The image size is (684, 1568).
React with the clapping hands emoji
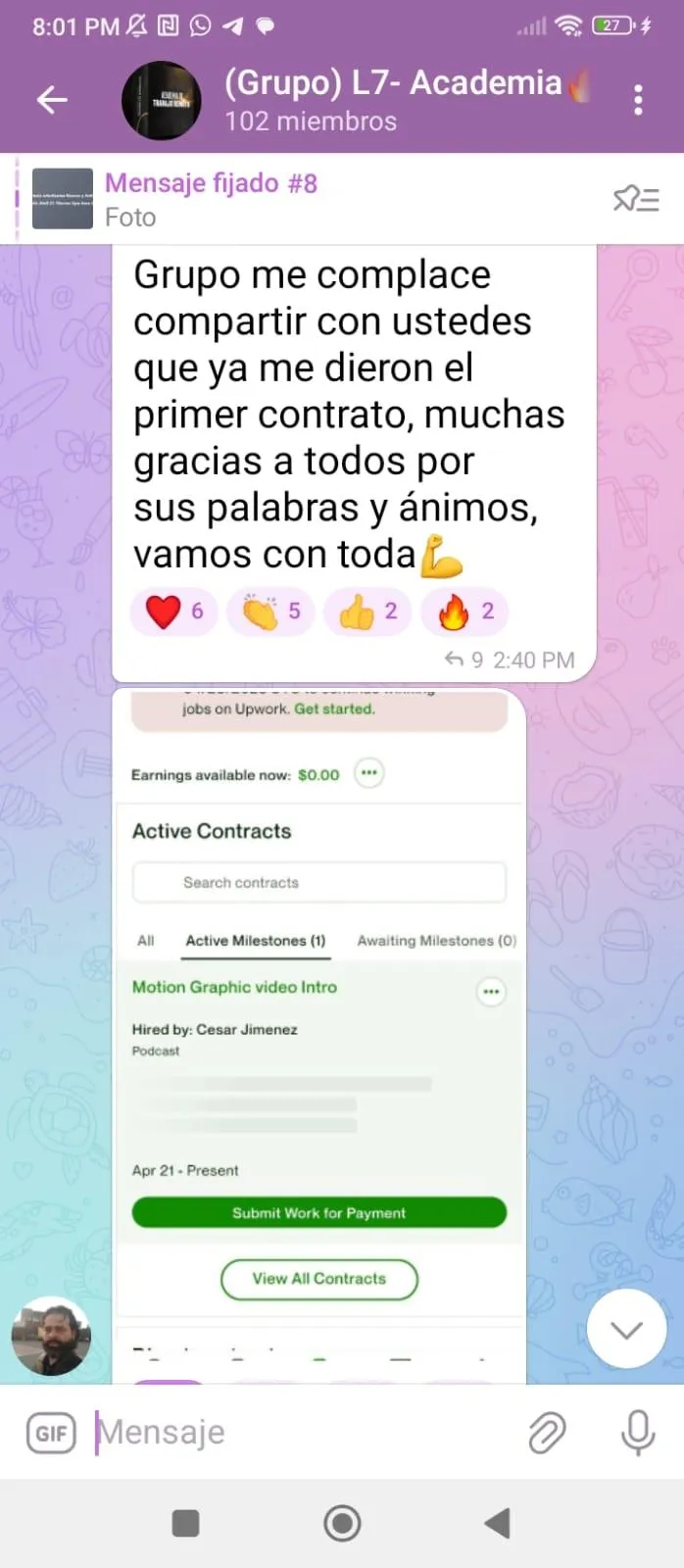coord(270,612)
